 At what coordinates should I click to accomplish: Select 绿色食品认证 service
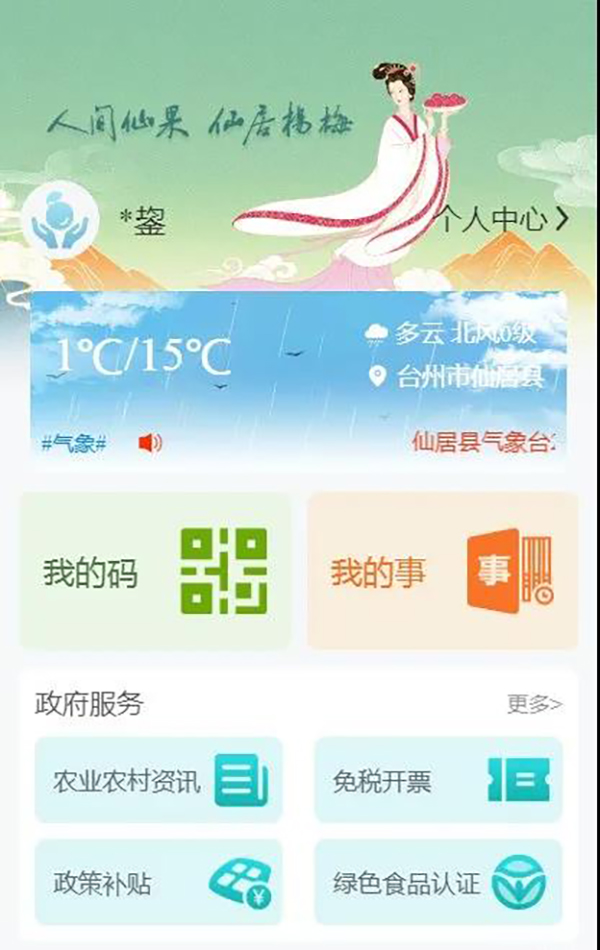coord(438,882)
